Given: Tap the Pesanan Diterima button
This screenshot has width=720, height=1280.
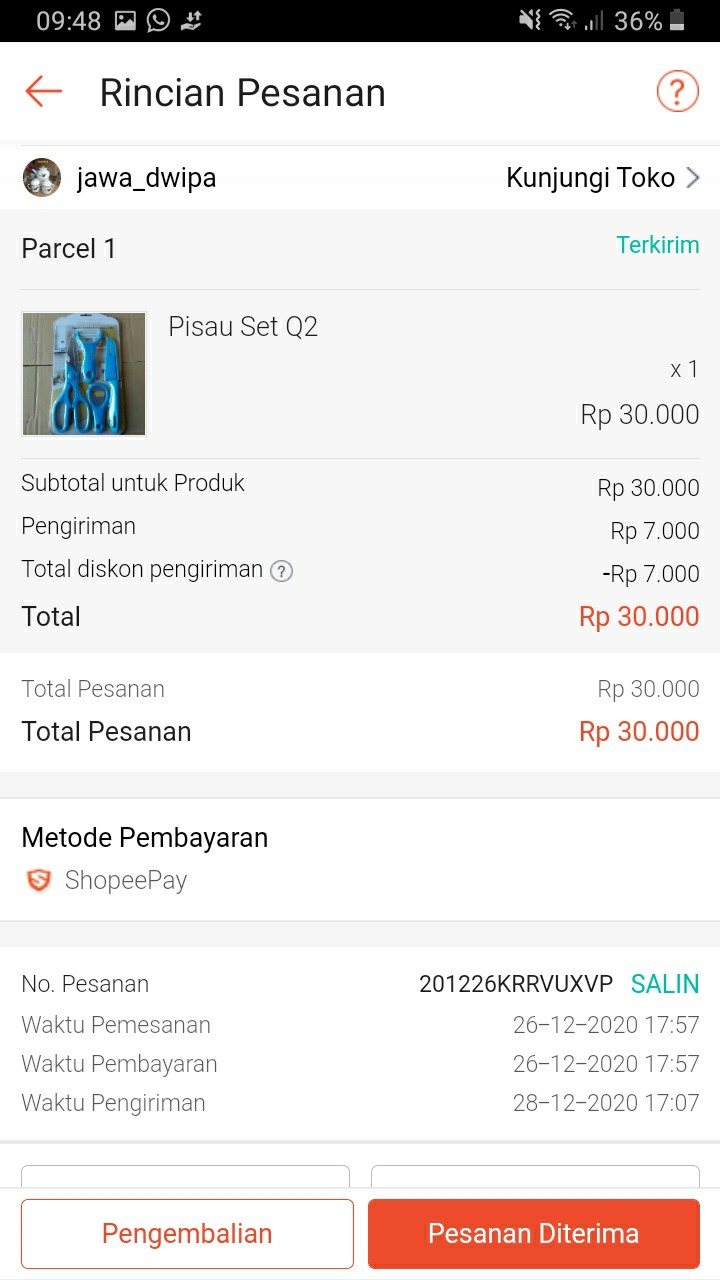Looking at the screenshot, I should [534, 1233].
